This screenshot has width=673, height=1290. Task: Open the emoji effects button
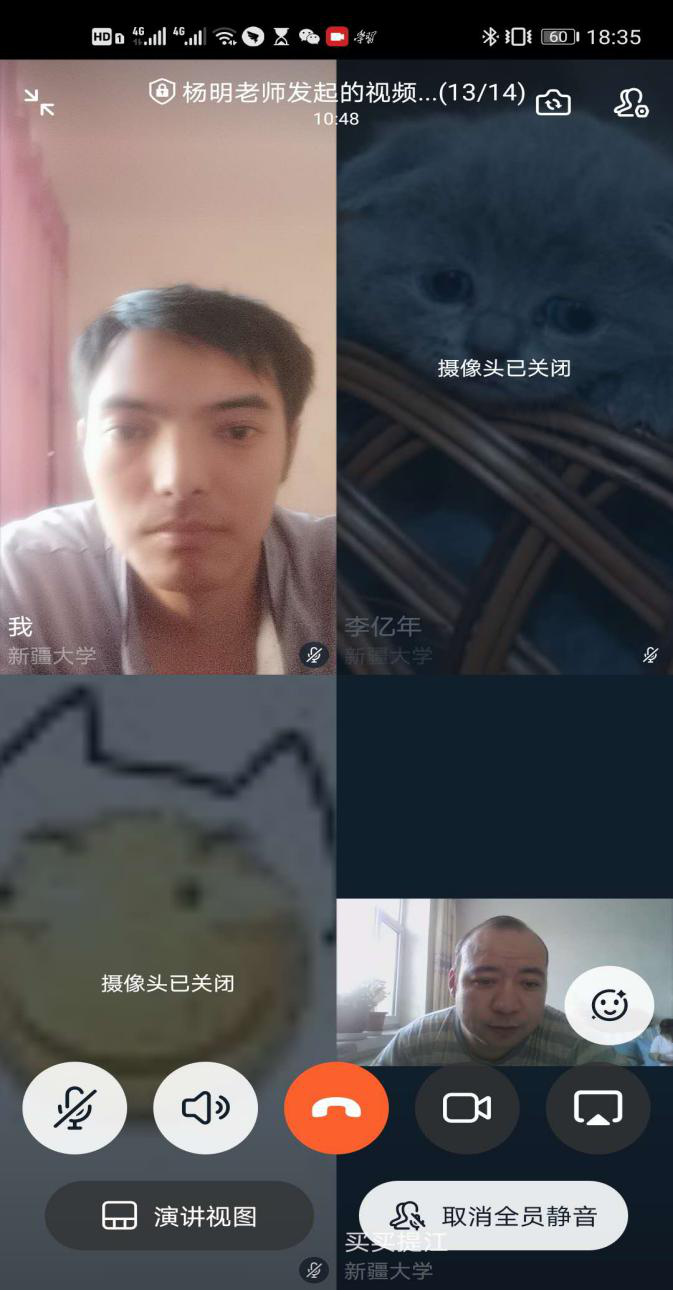point(609,1005)
